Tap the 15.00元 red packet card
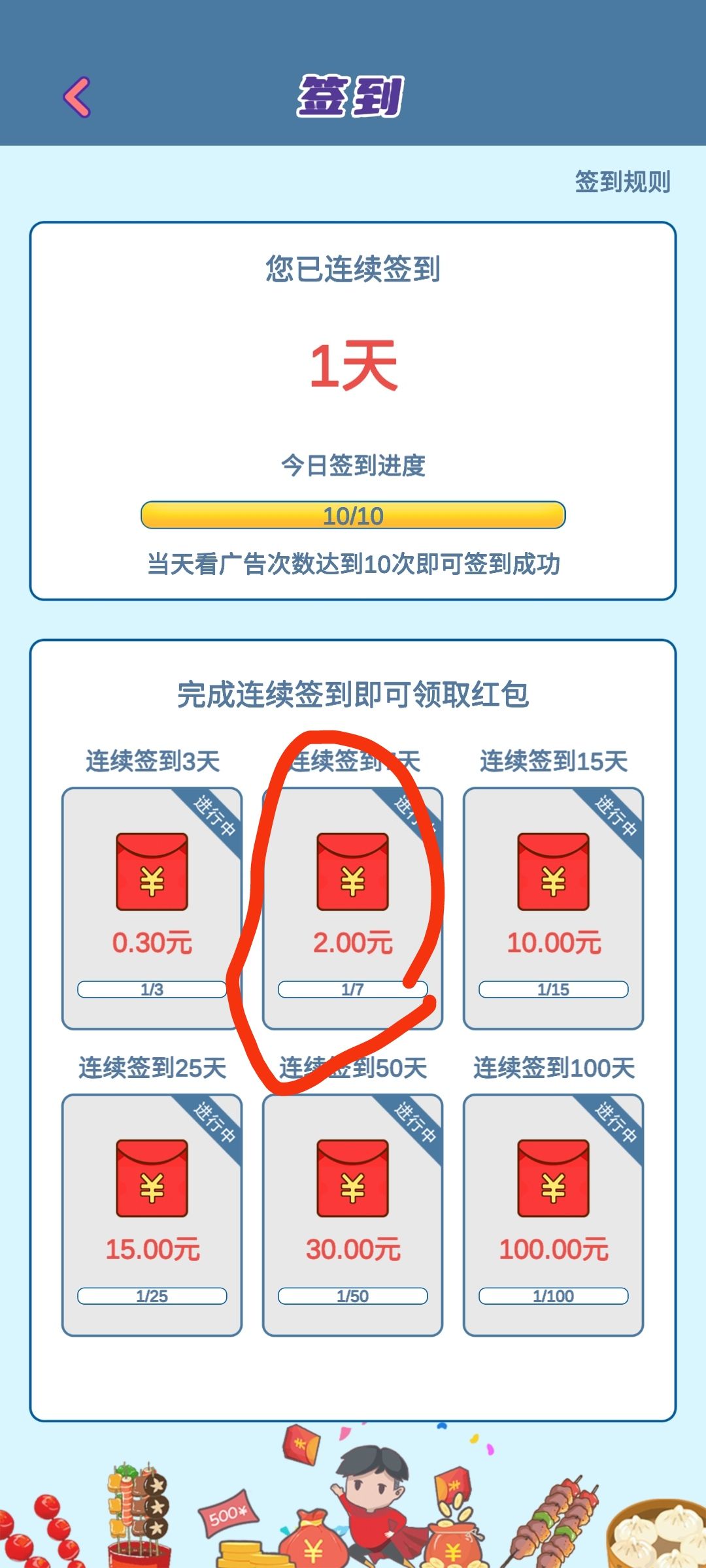 coord(152,1215)
